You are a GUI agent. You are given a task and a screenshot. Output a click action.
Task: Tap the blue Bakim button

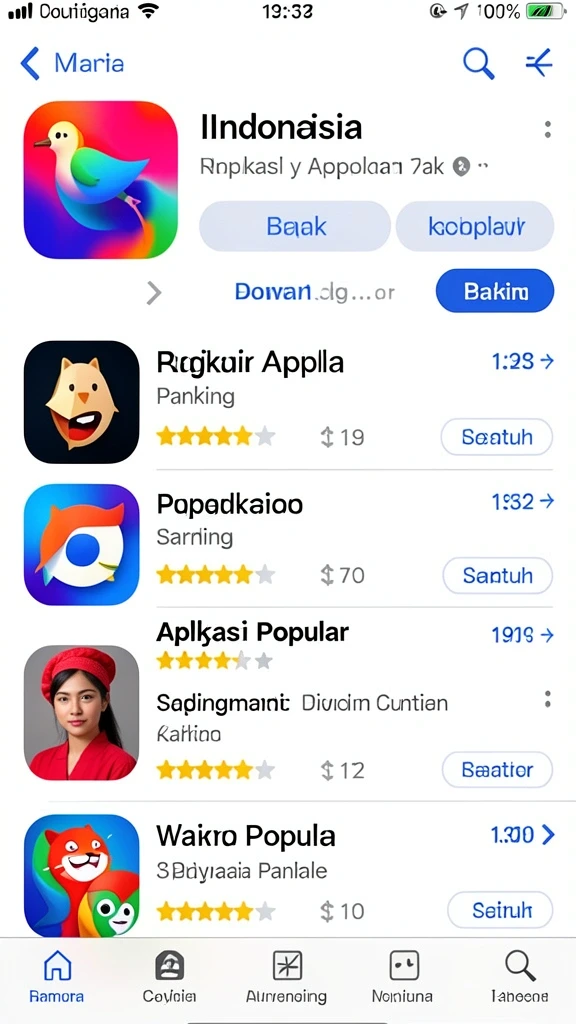click(x=495, y=292)
